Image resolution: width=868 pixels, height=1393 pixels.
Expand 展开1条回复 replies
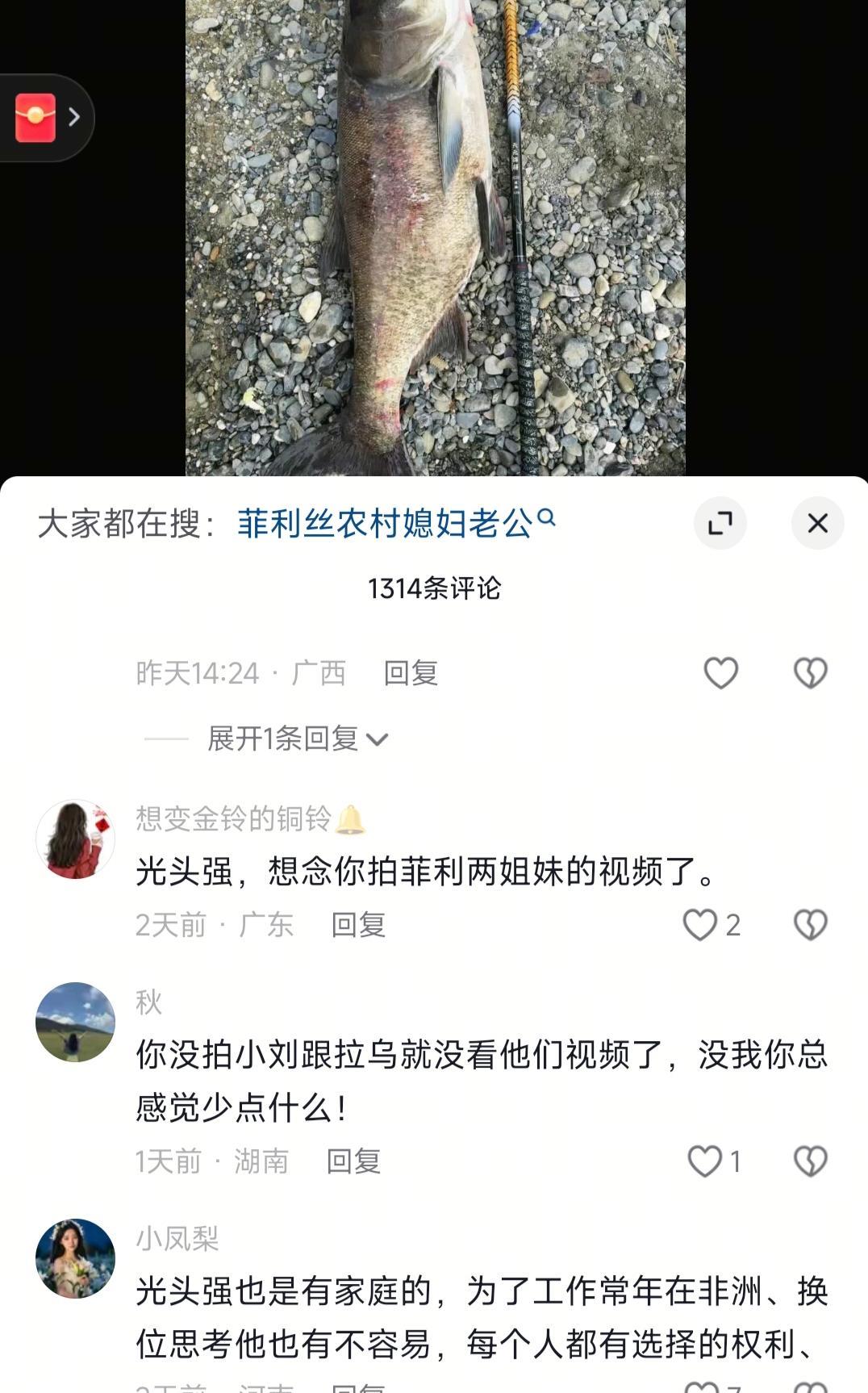[298, 738]
